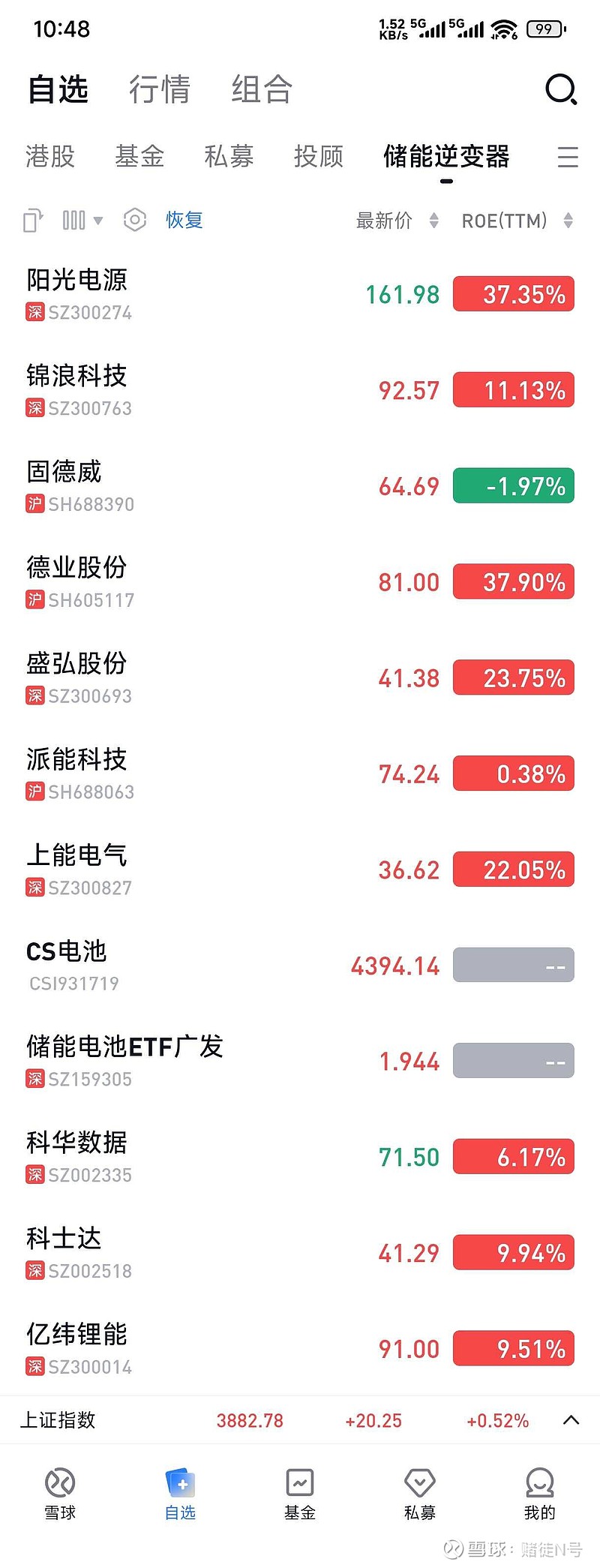Select the 港股 watchlist group

[x=50, y=156]
